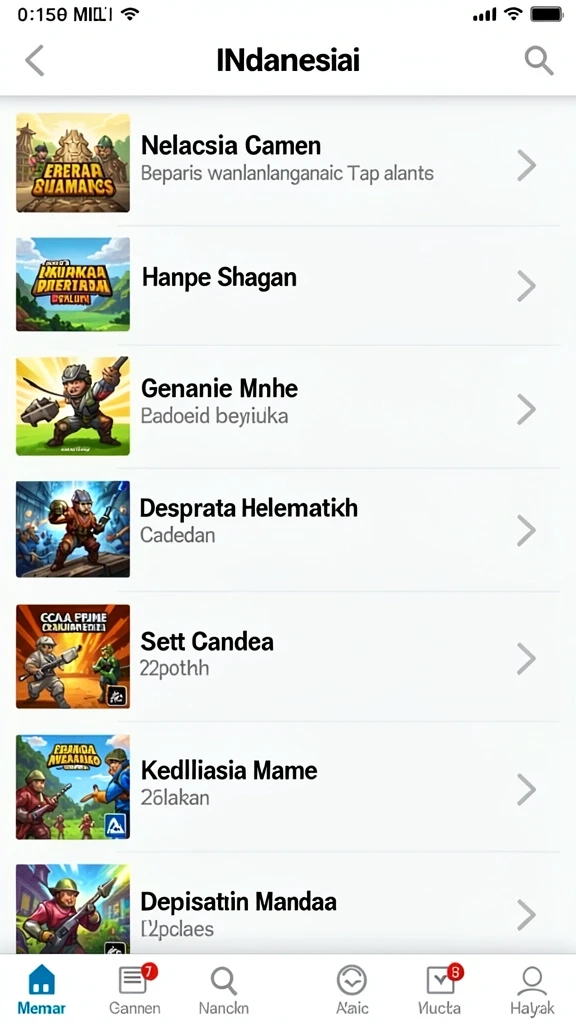Open the Nelacsia Gamen row
Image resolution: width=576 pixels, height=1024 pixels.
(x=288, y=163)
